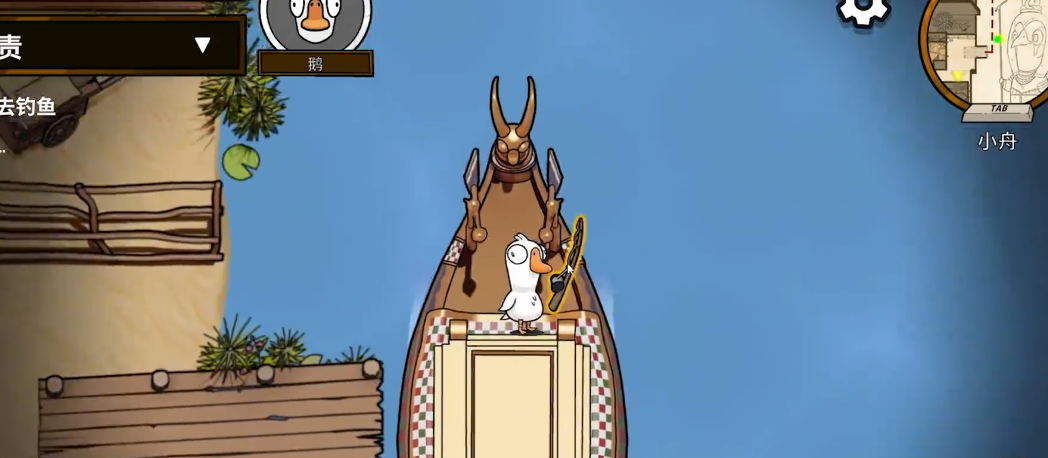Tap the goose role avatar
Image resolution: width=1048 pixels, height=458 pixels.
point(316,20)
